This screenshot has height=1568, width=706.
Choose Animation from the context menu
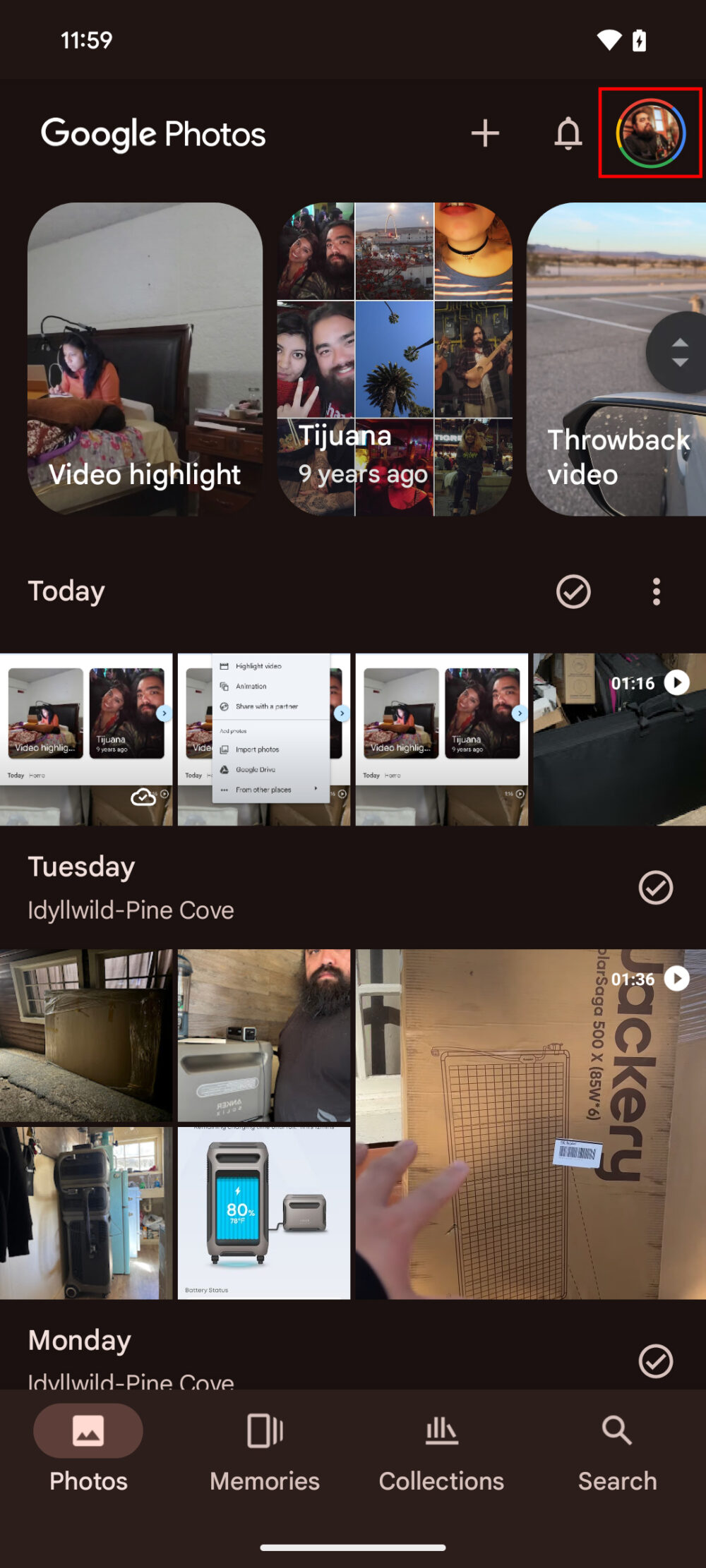click(x=252, y=686)
